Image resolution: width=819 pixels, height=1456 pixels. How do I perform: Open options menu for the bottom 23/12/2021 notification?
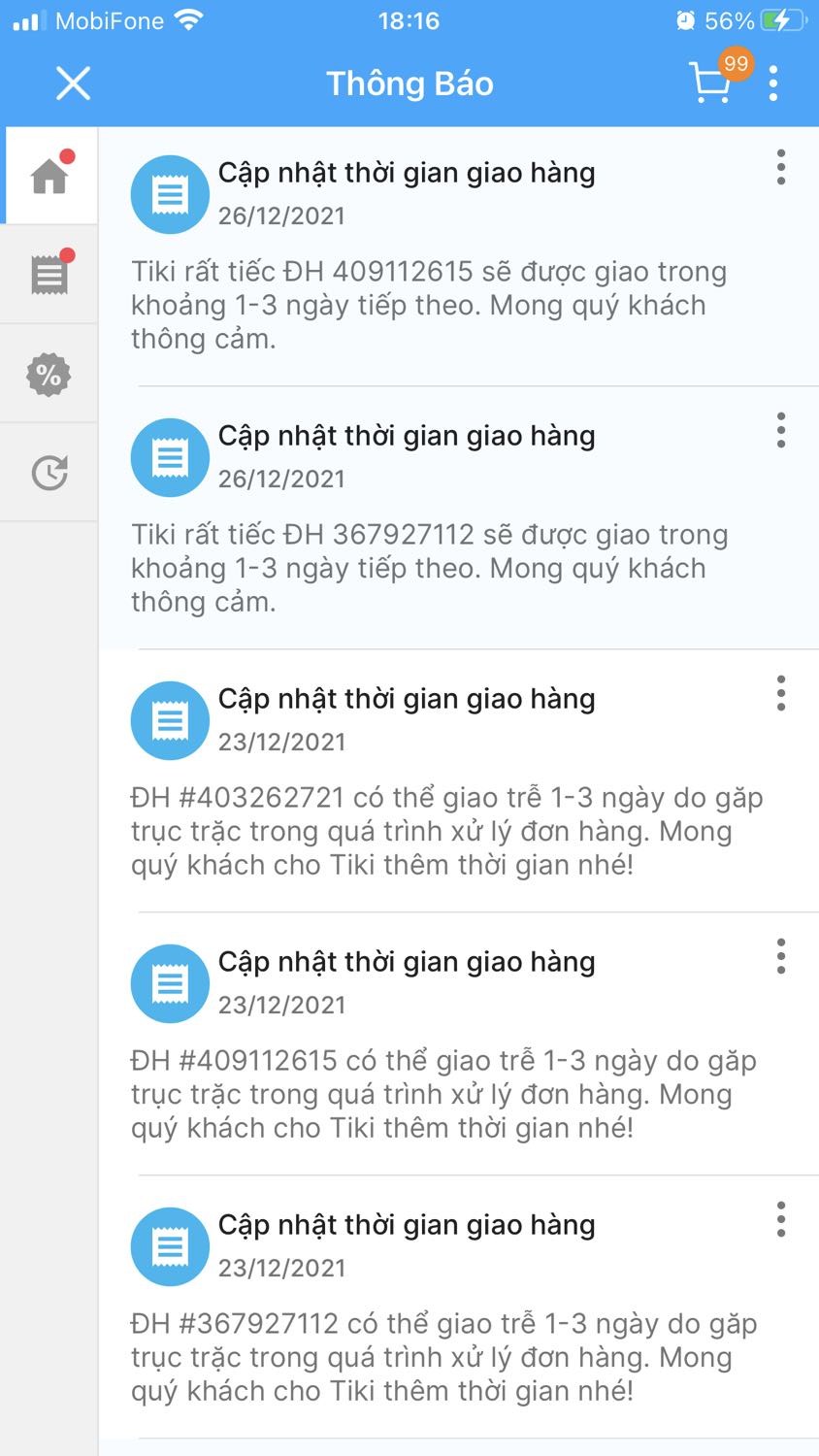point(780,1219)
